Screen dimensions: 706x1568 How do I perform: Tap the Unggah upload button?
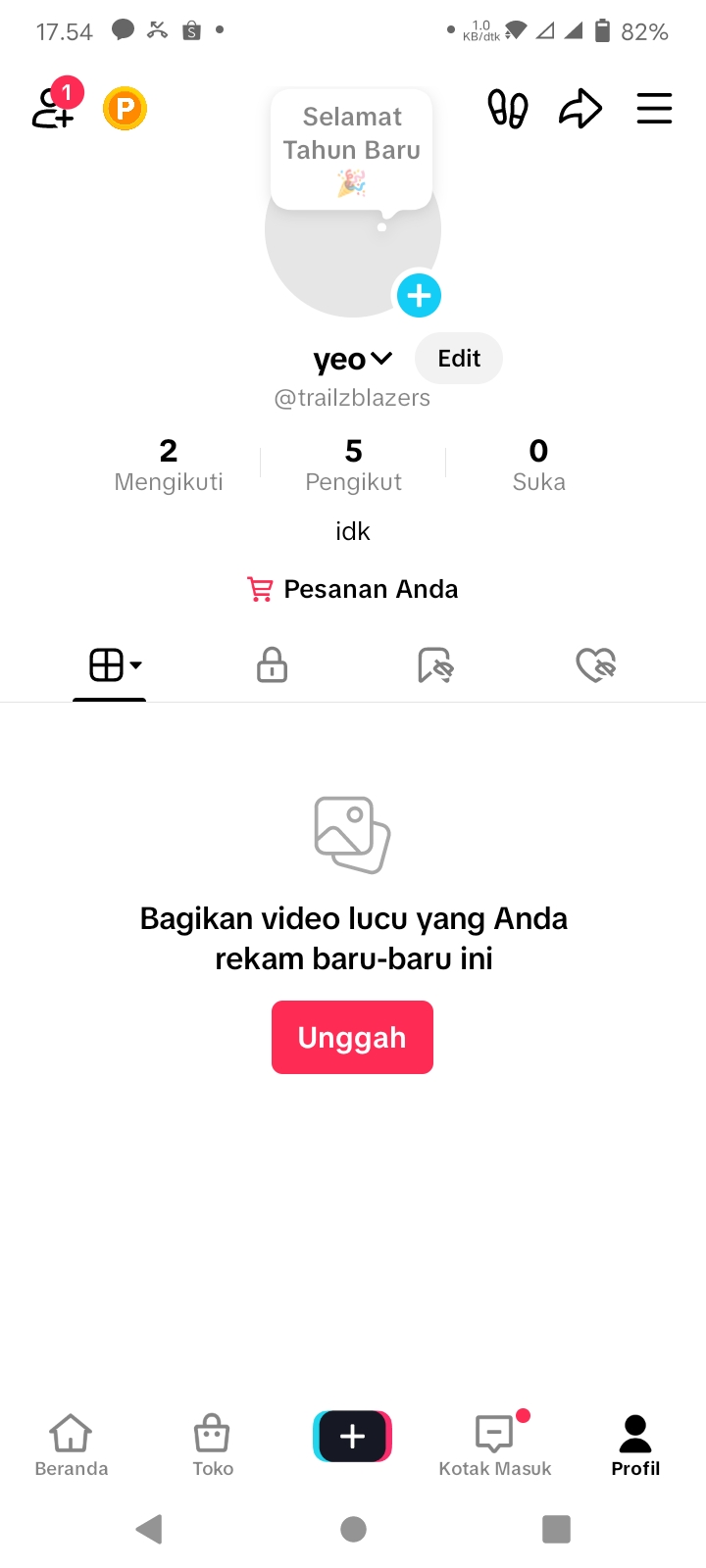(352, 1038)
